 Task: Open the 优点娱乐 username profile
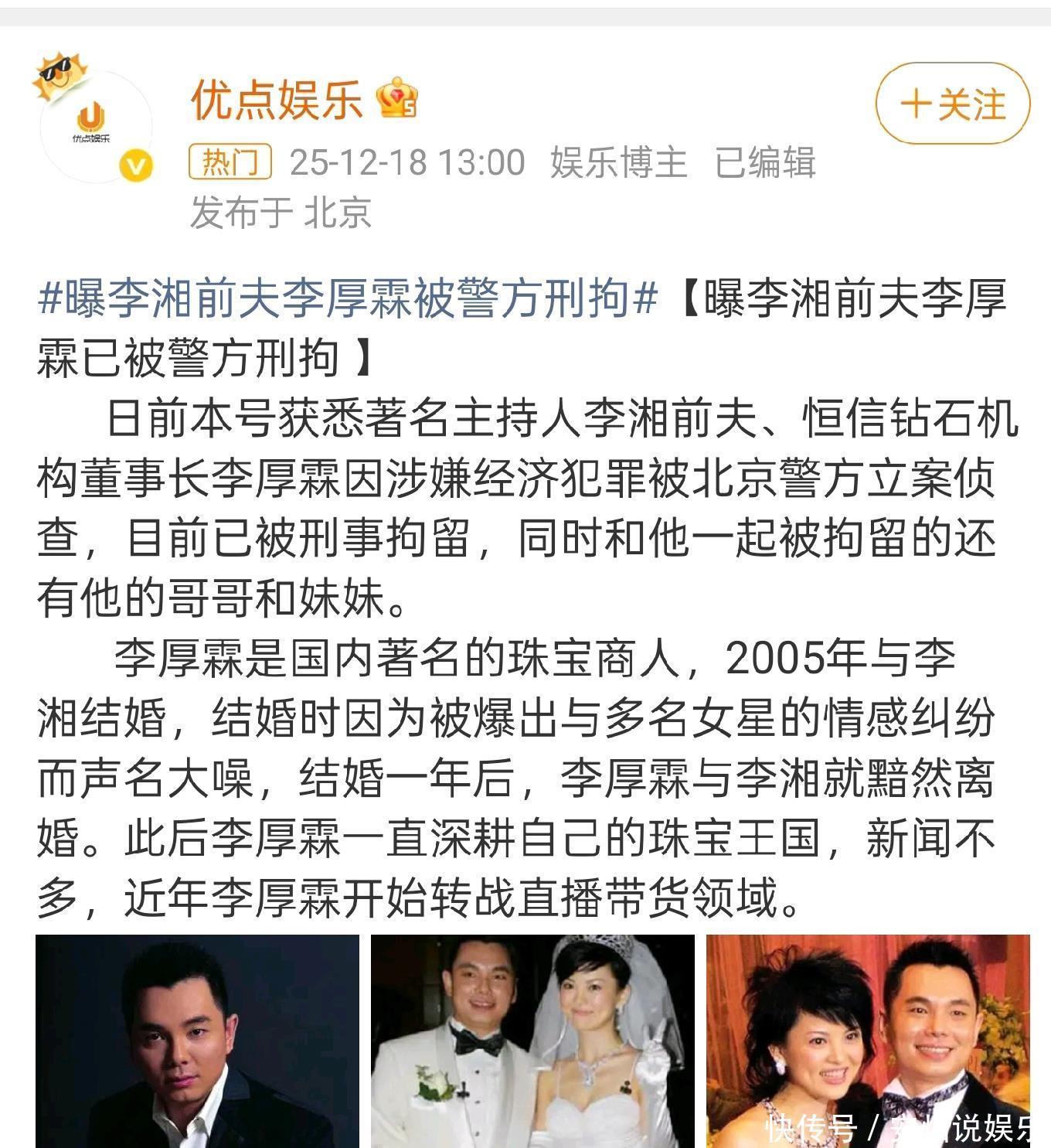pos(277,101)
